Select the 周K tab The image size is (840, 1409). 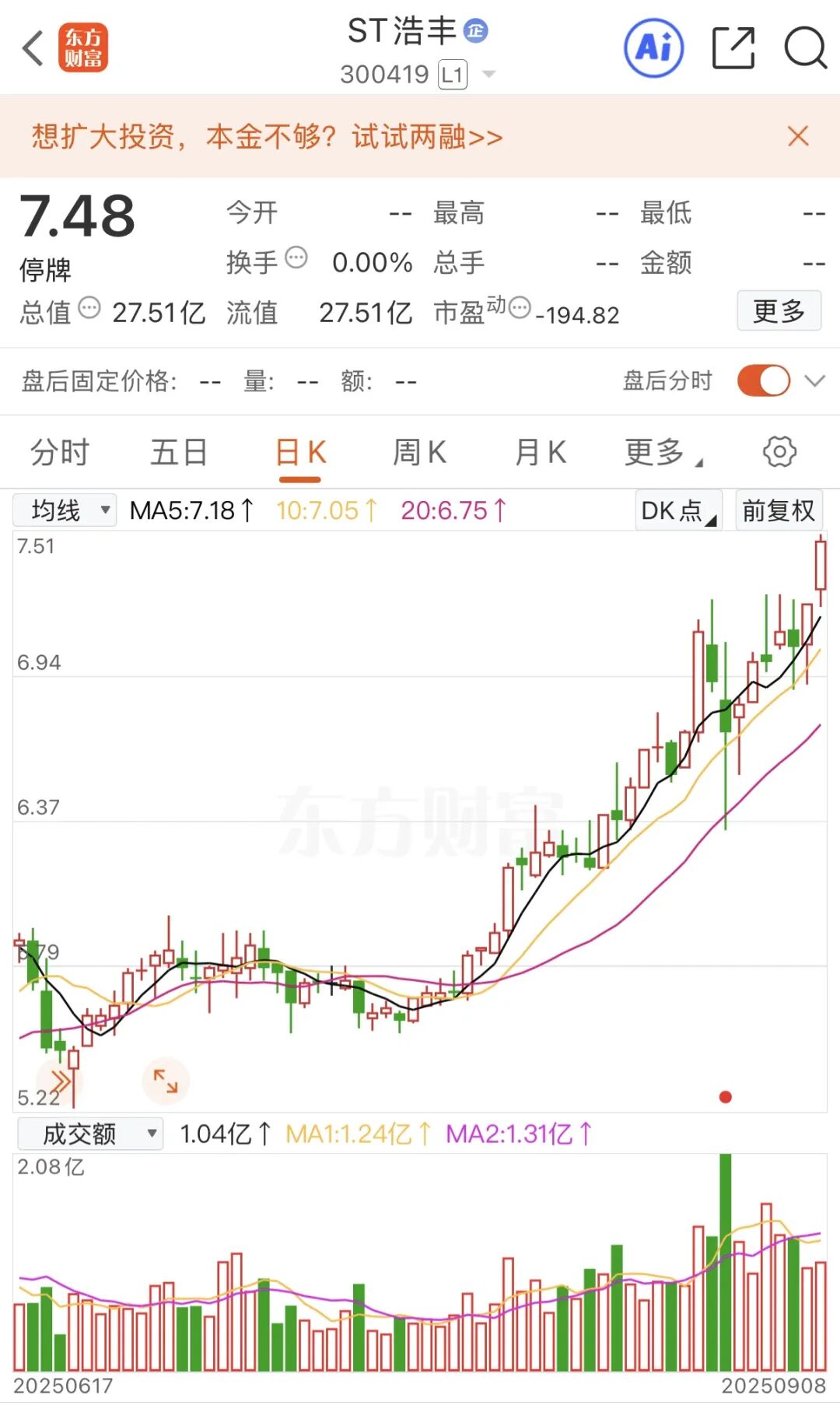pos(420,452)
